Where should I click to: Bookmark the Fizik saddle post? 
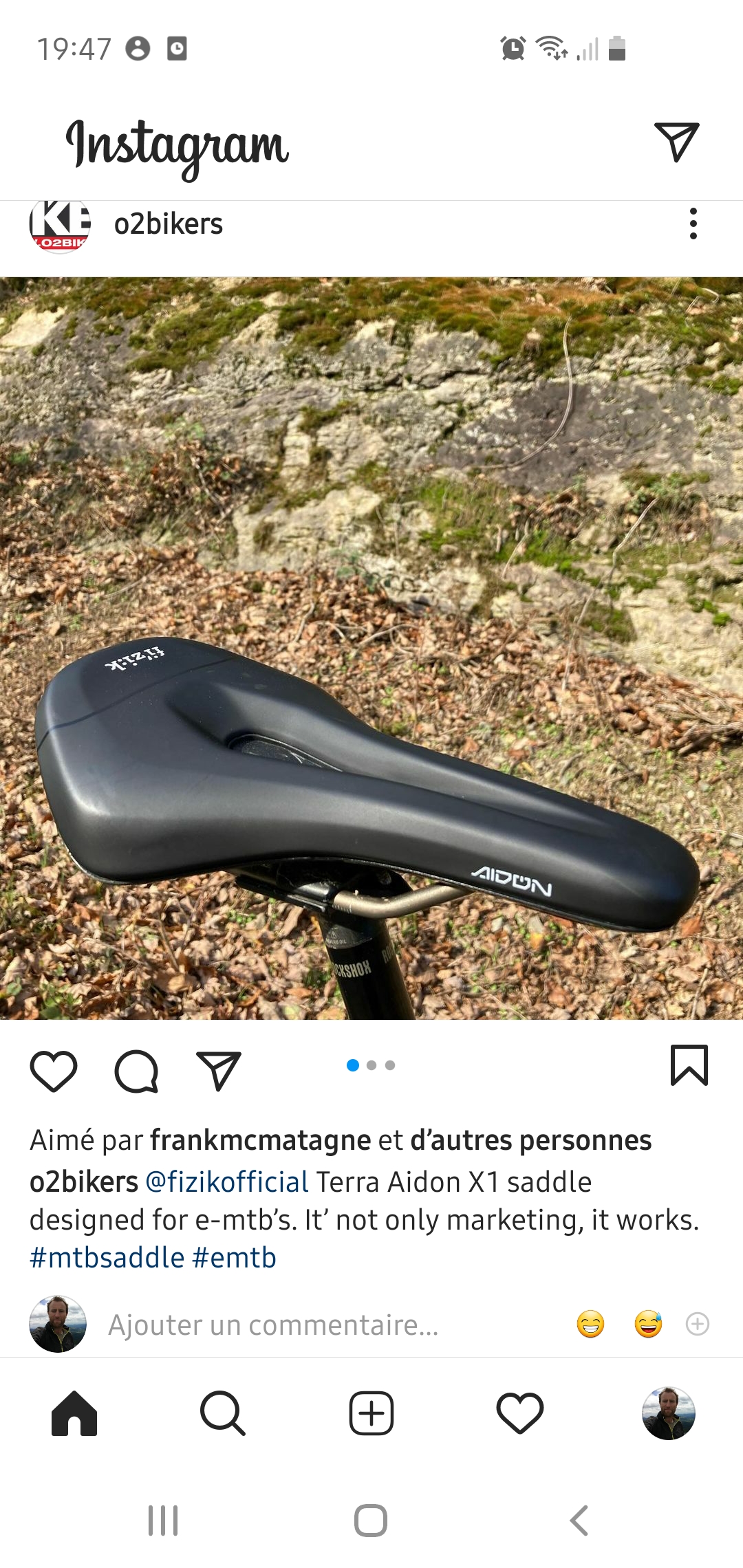point(689,1065)
